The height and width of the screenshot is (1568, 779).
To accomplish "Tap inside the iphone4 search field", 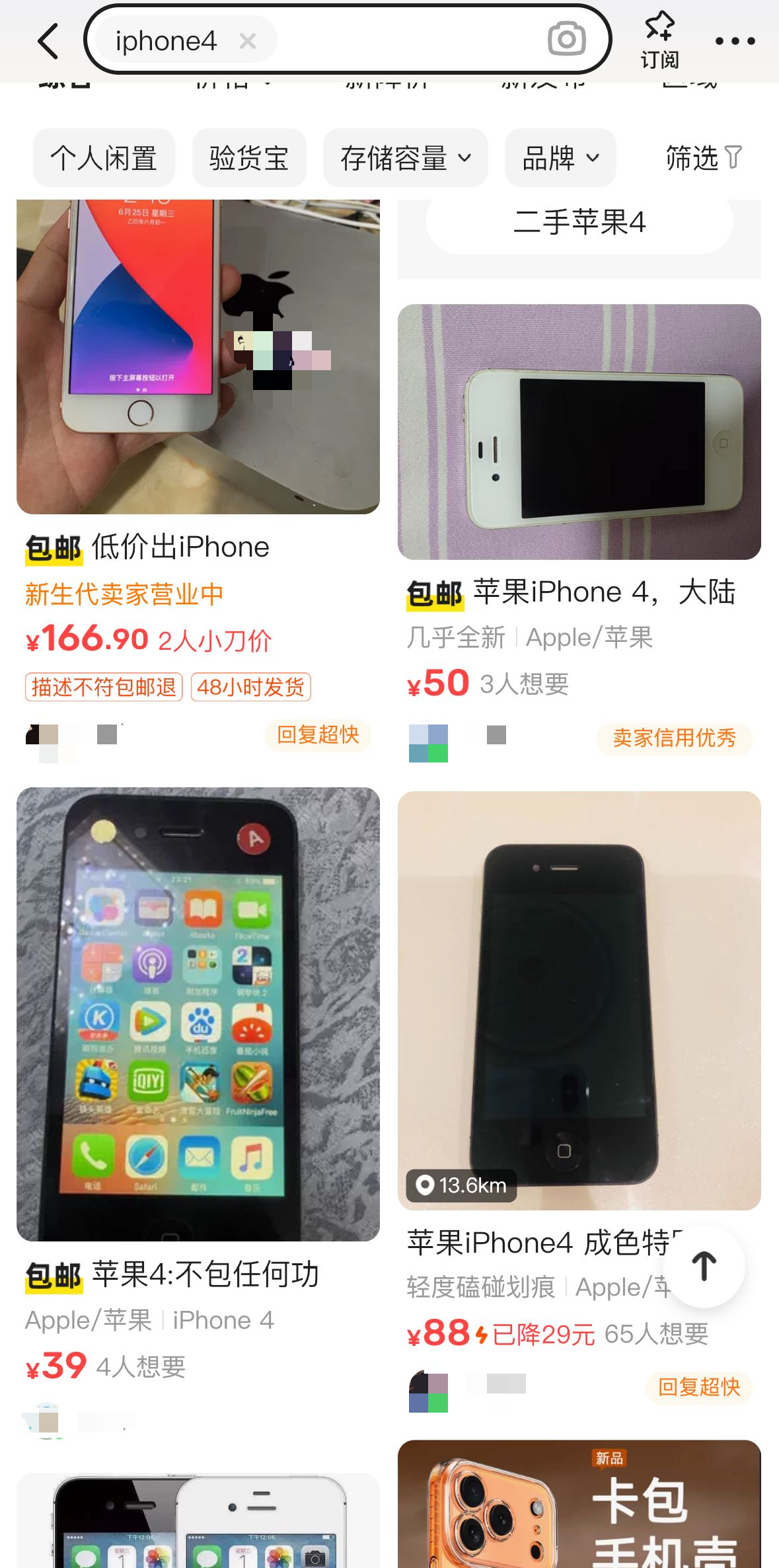I will point(396,41).
